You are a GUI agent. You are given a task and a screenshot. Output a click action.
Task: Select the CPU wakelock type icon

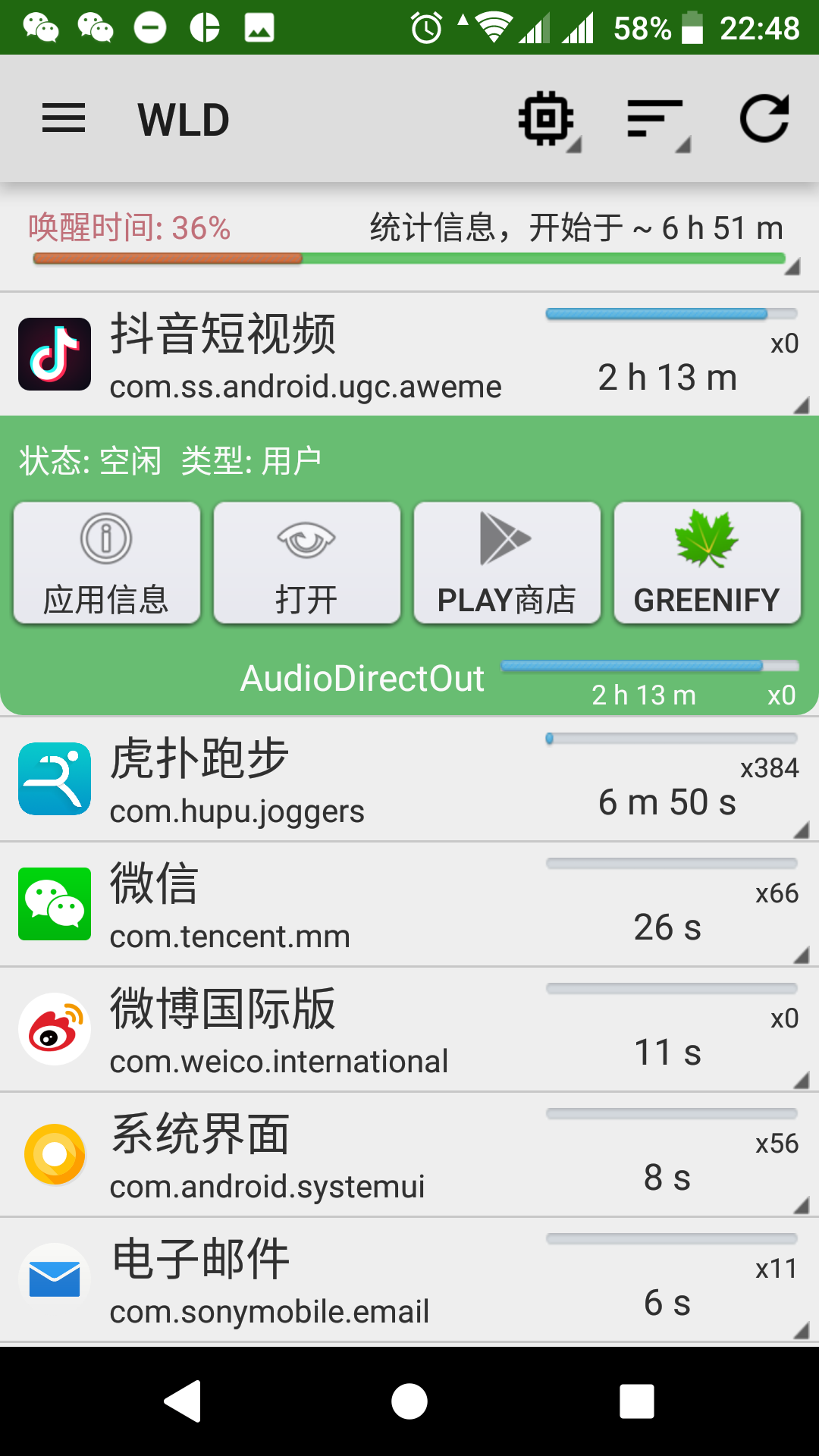[548, 118]
